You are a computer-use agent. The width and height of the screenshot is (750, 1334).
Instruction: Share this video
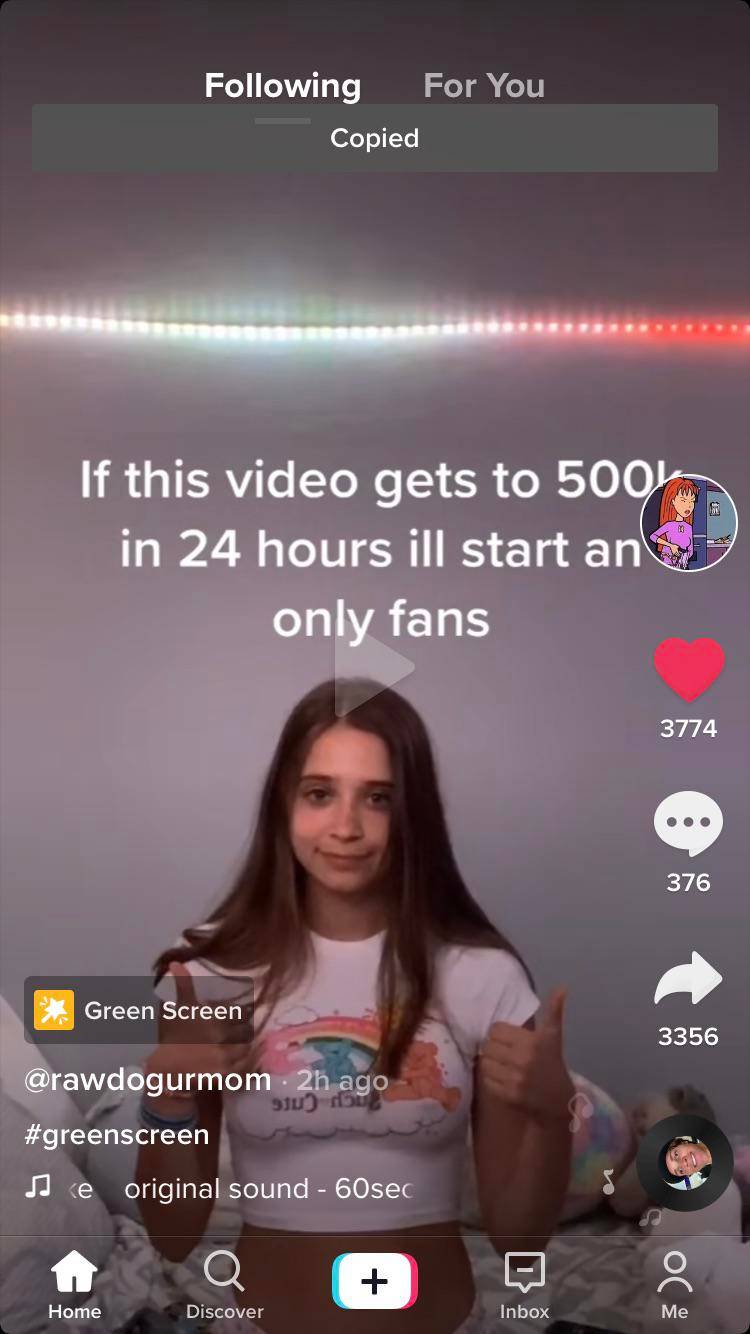click(688, 979)
